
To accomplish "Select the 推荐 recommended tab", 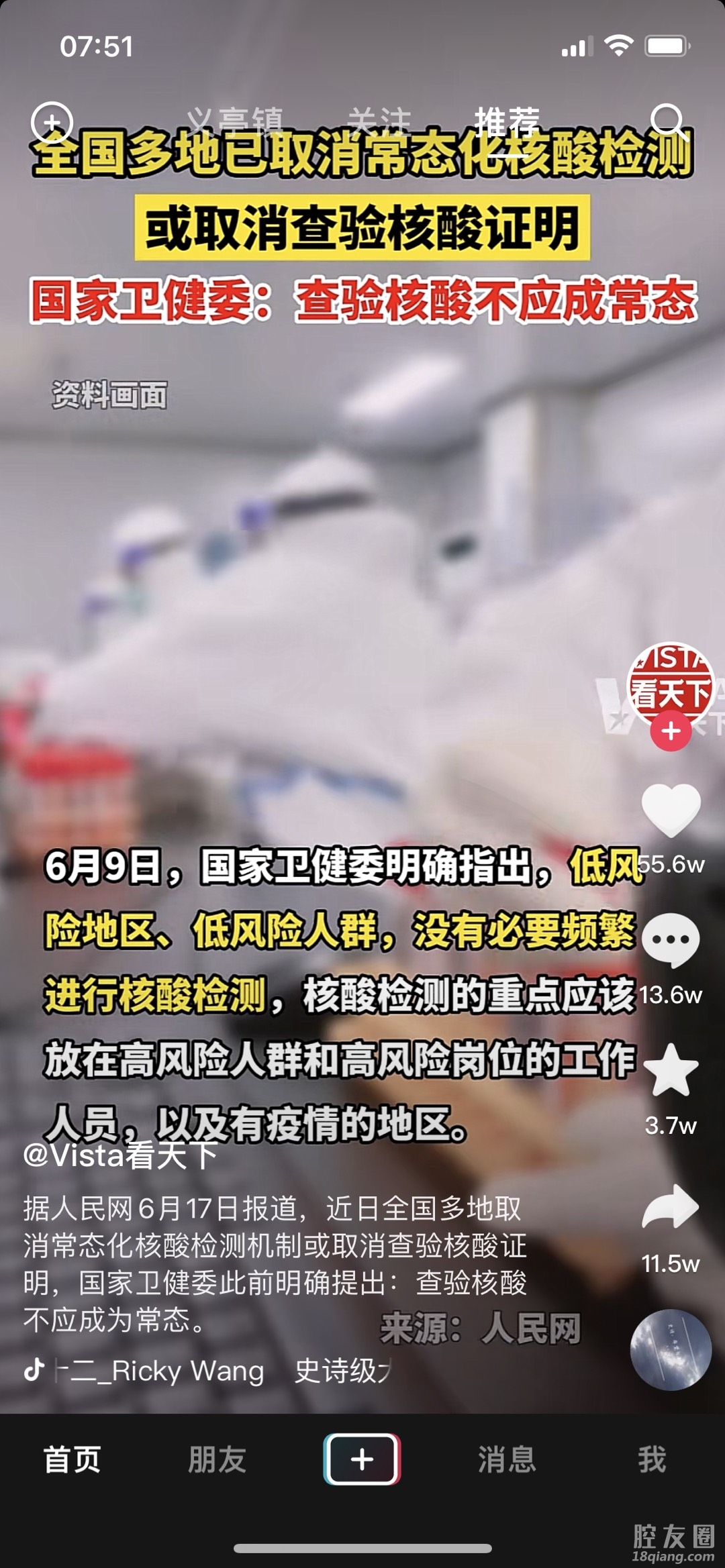I will (507, 122).
